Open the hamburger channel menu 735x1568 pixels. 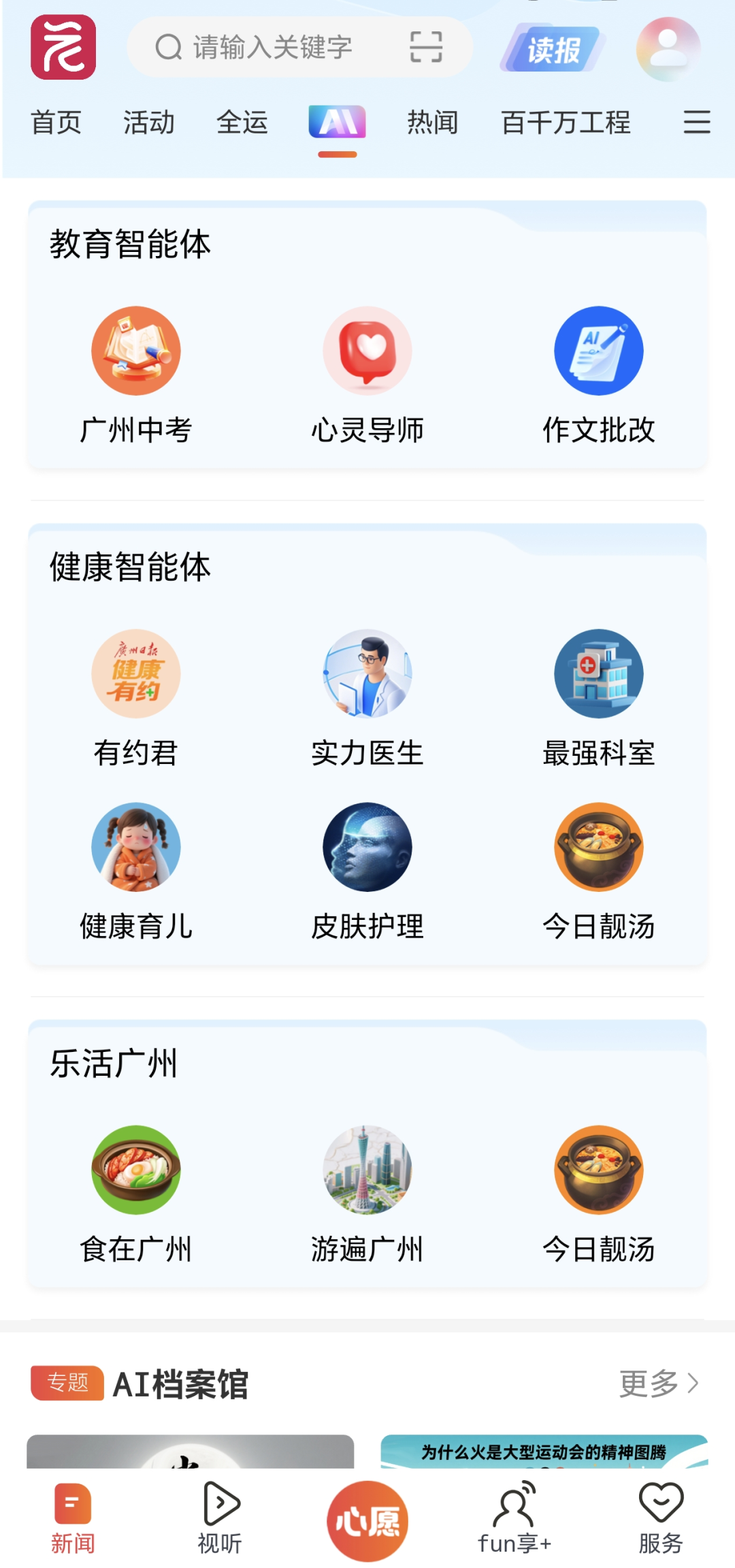coord(696,123)
